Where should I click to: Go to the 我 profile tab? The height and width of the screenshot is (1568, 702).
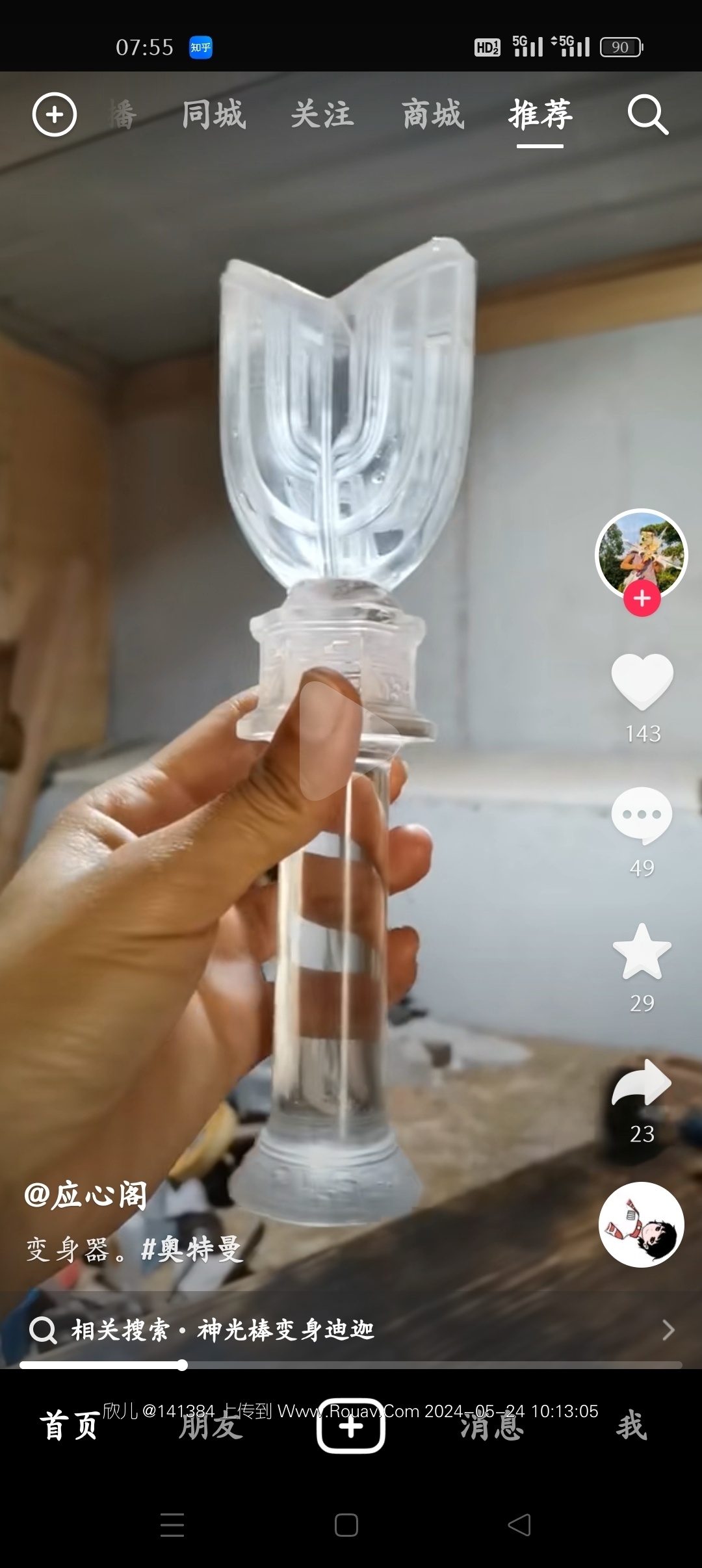[x=632, y=1426]
